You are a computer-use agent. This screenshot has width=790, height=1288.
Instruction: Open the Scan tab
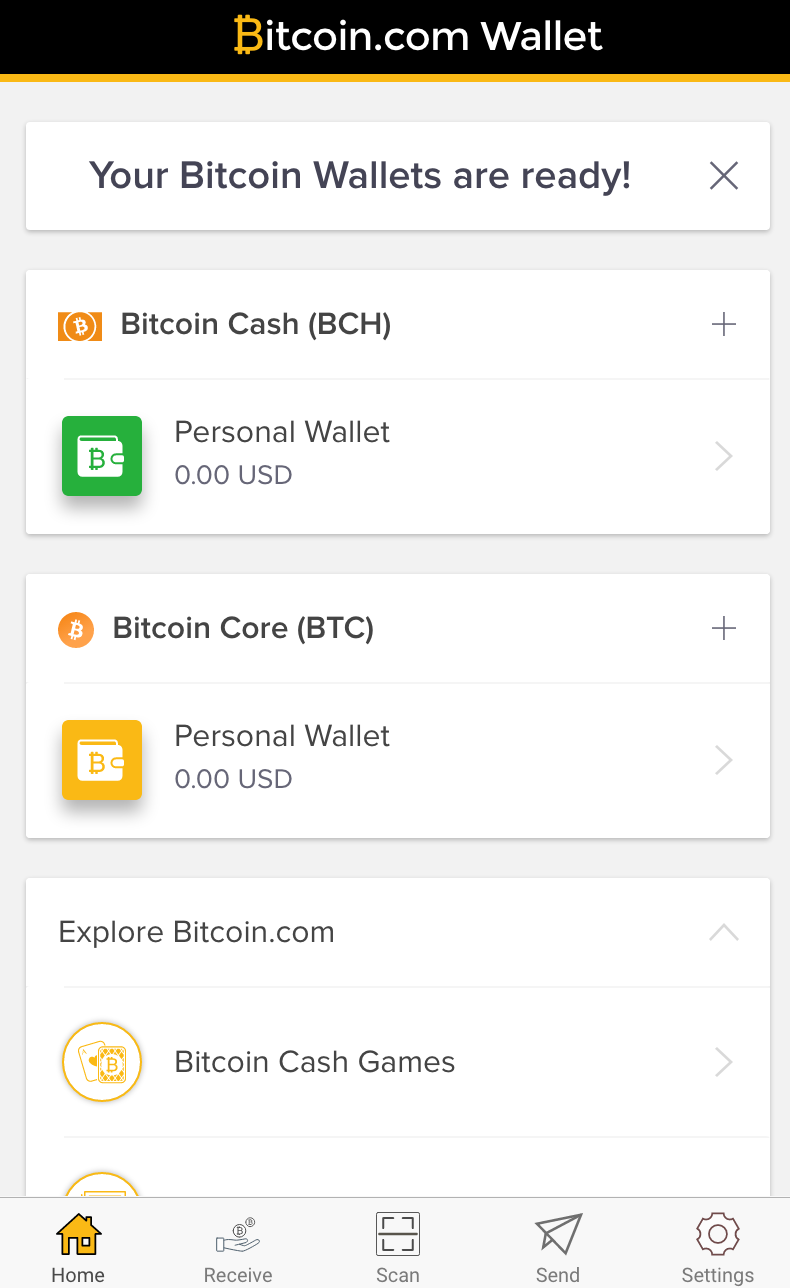pyautogui.click(x=398, y=1248)
